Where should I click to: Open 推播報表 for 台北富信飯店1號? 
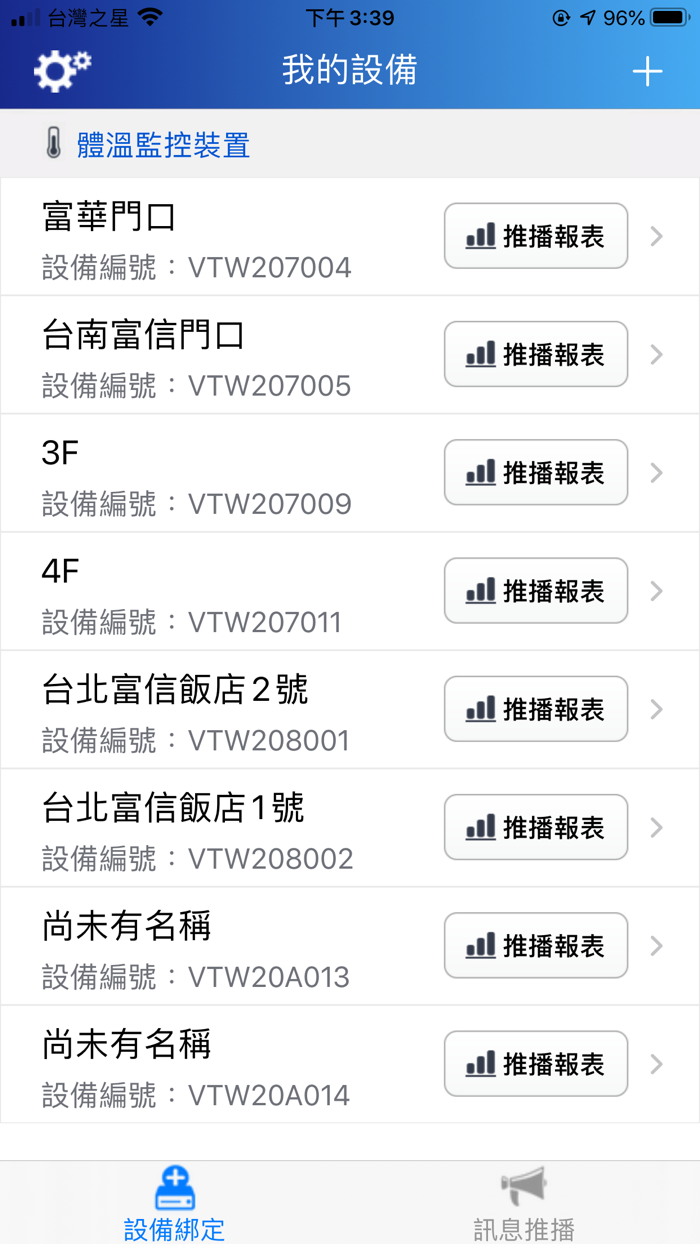[536, 827]
